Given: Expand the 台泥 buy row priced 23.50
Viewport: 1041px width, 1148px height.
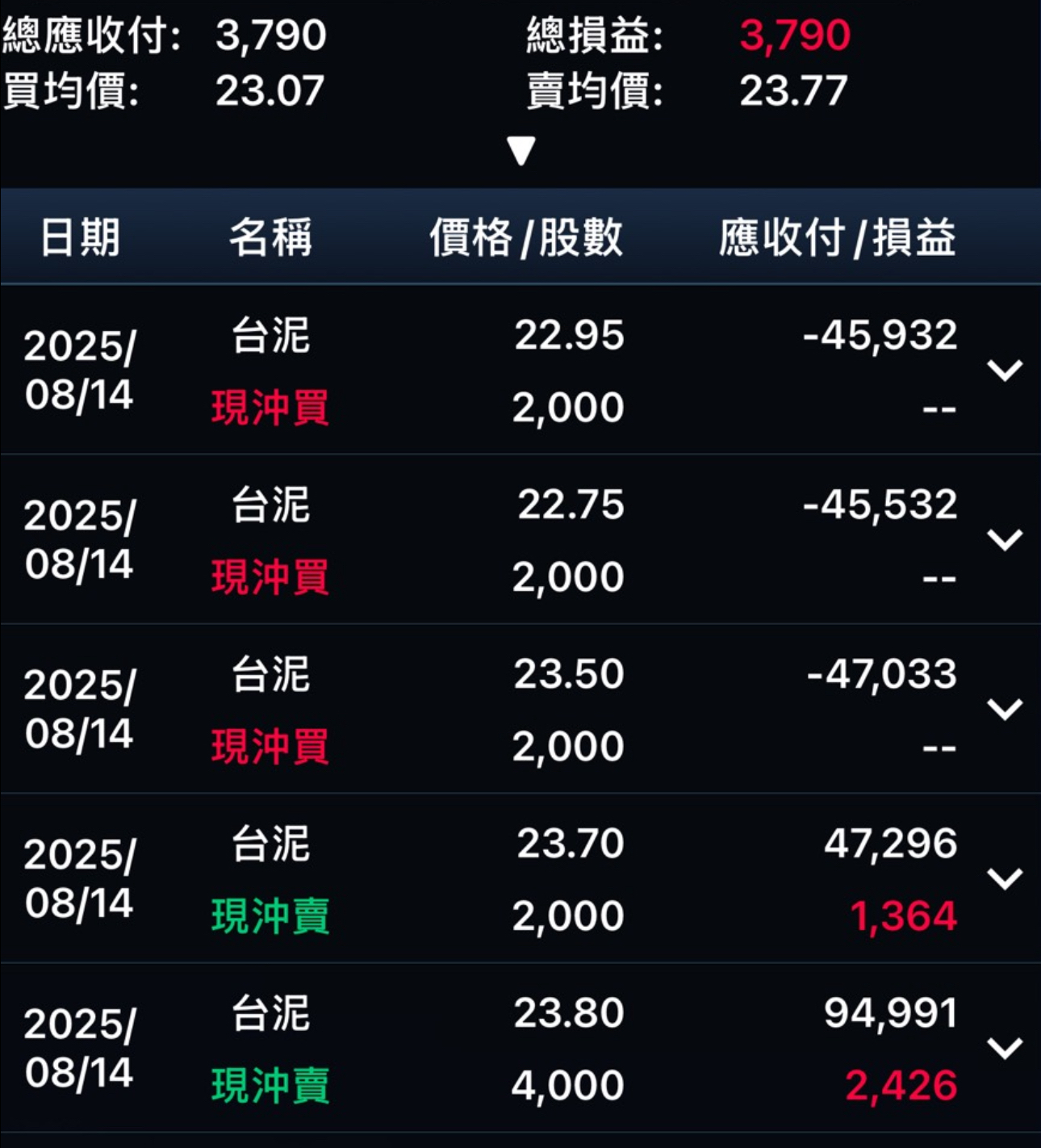Looking at the screenshot, I should (1005, 709).
